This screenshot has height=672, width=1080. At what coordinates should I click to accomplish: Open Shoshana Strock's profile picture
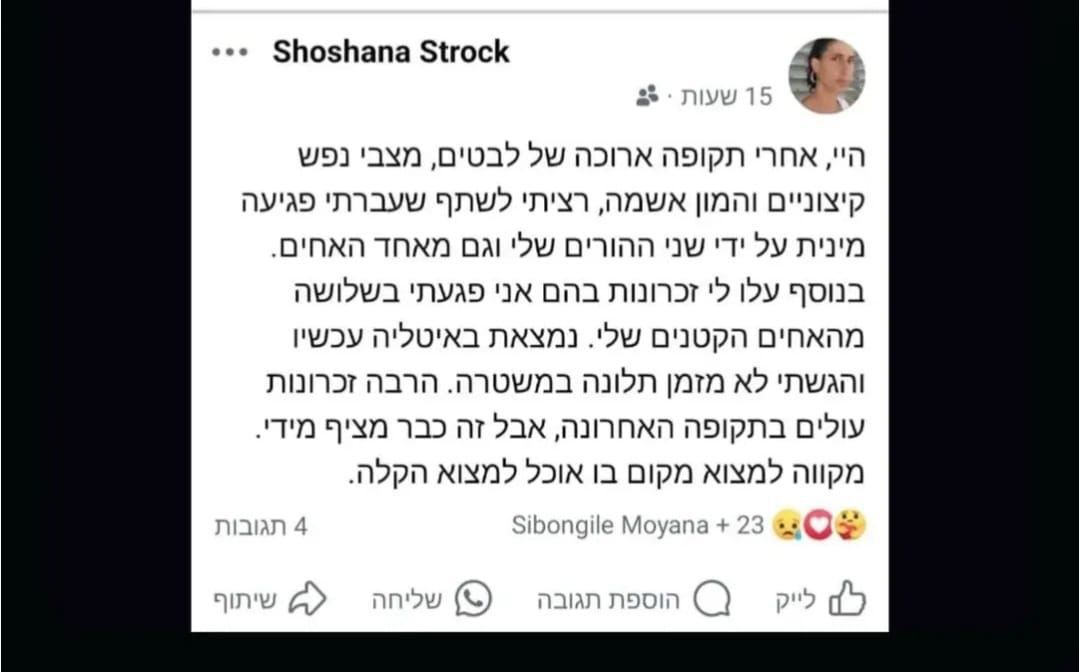click(826, 76)
